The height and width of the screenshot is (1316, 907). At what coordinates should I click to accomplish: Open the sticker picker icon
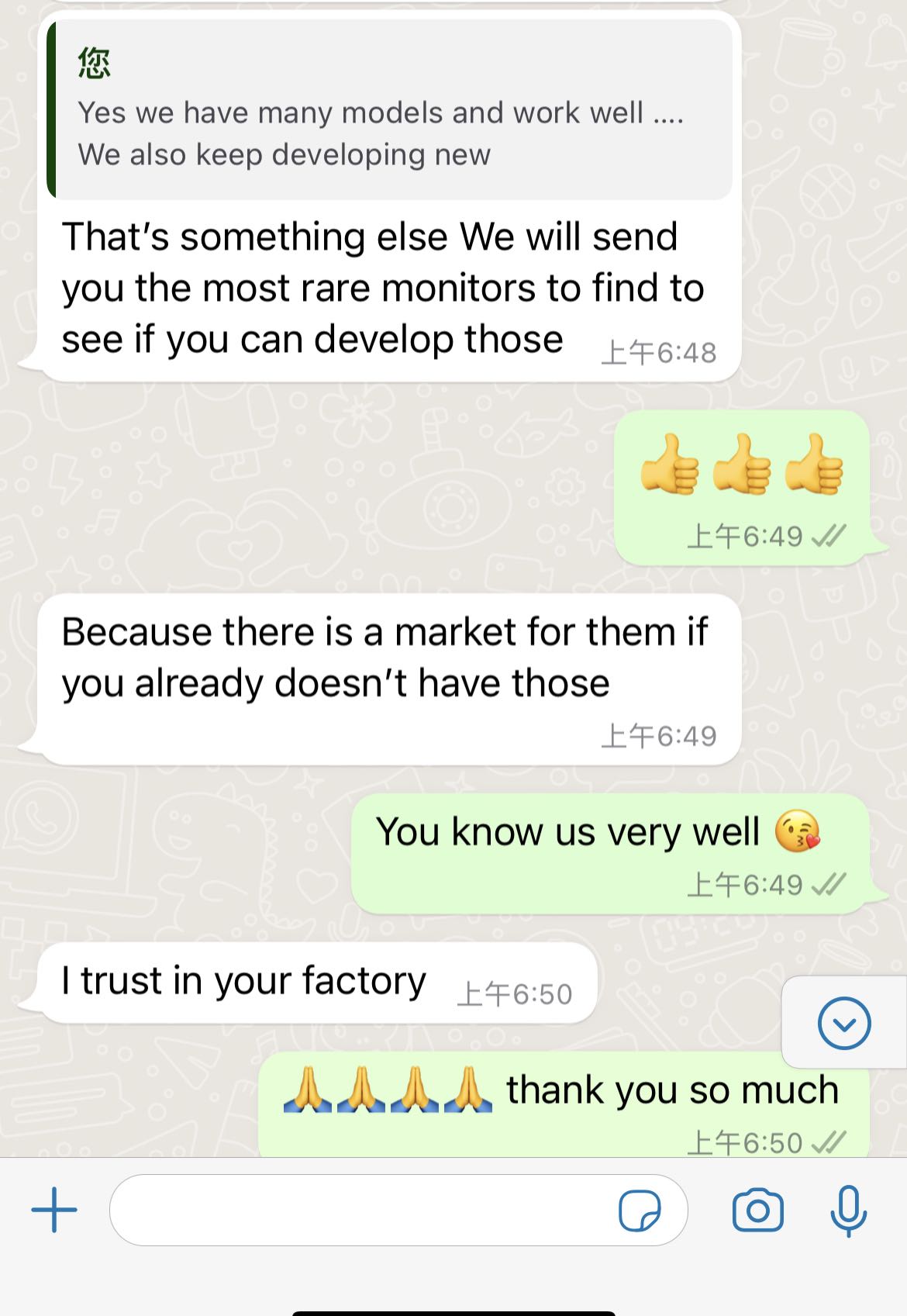(640, 1211)
